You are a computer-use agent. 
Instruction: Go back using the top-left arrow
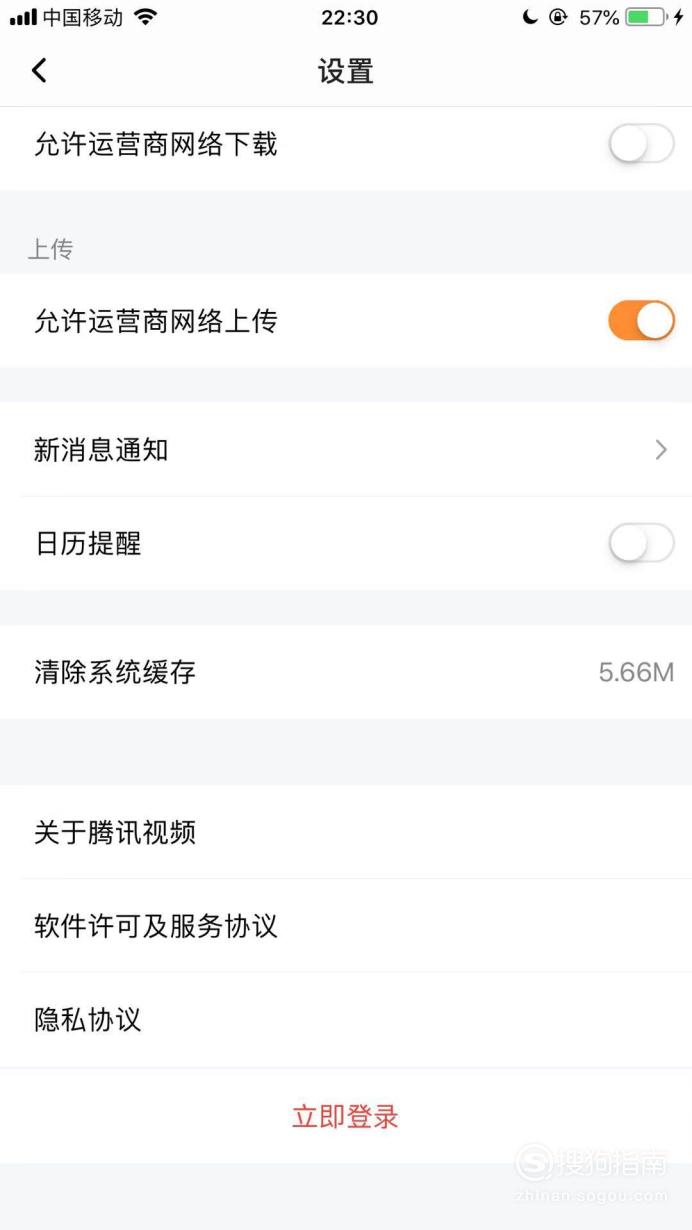(x=39, y=71)
